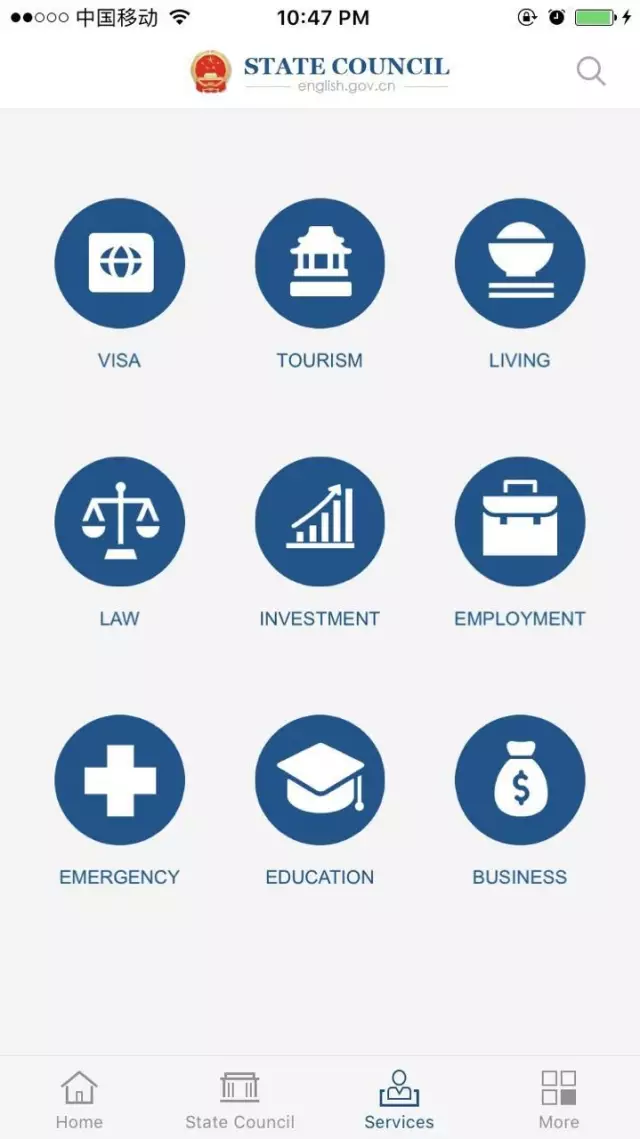Tap the Services tab
This screenshot has width=640, height=1139.
[x=400, y=1100]
